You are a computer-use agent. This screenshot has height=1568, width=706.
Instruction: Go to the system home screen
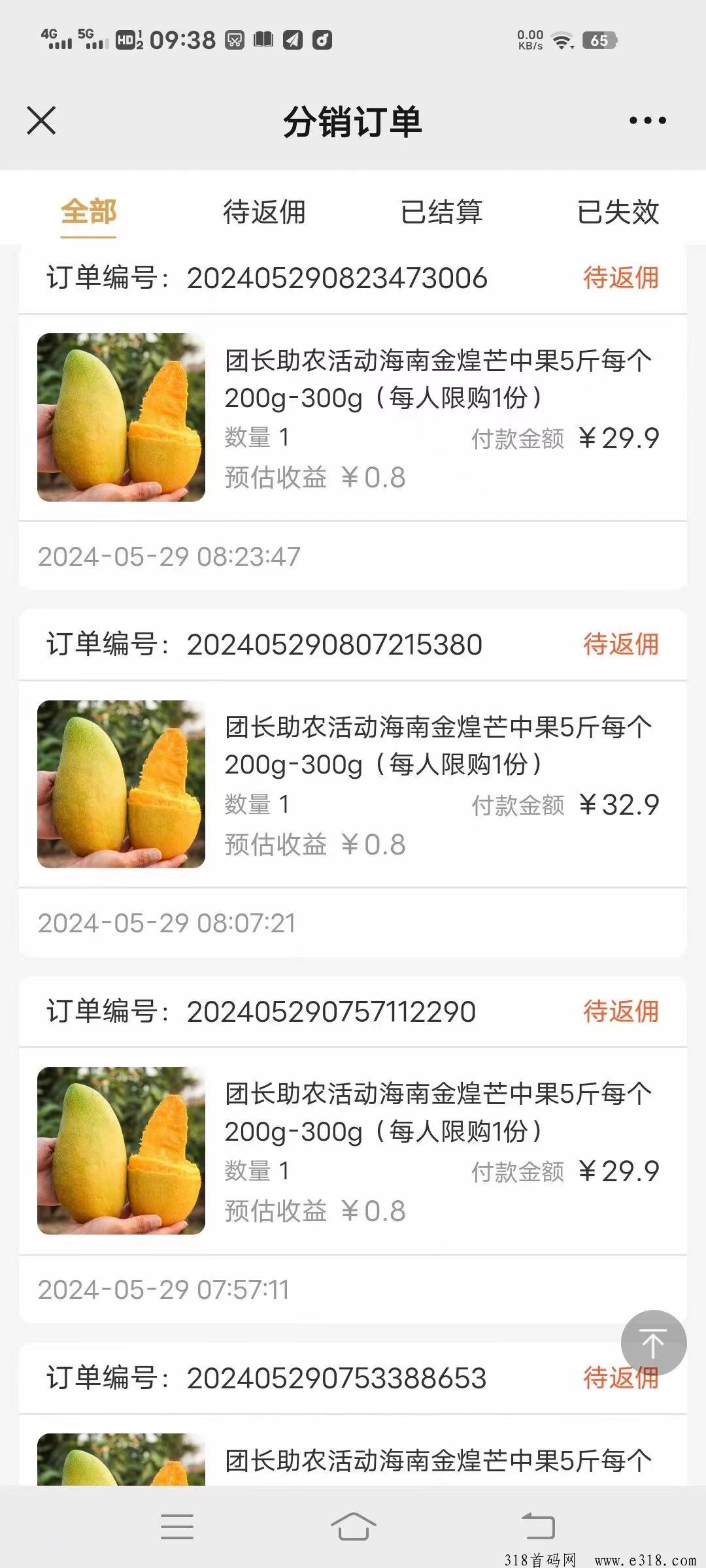click(x=353, y=1527)
